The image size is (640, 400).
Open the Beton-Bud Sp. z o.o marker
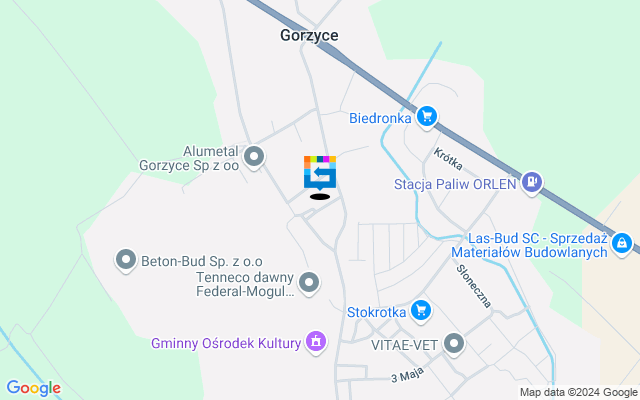pyautogui.click(x=126, y=261)
